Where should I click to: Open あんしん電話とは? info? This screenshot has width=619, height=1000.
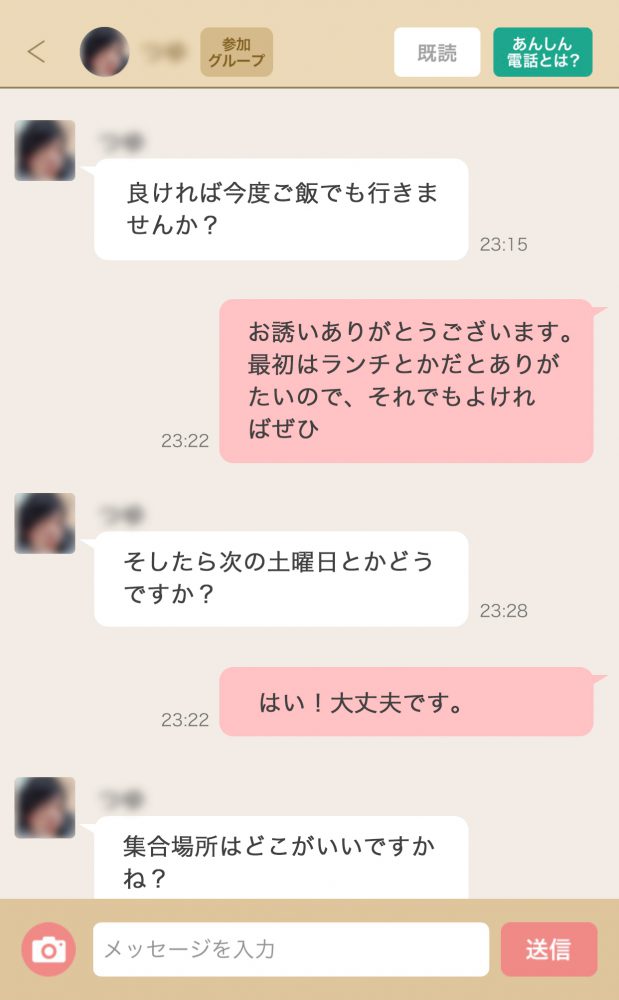pos(542,52)
